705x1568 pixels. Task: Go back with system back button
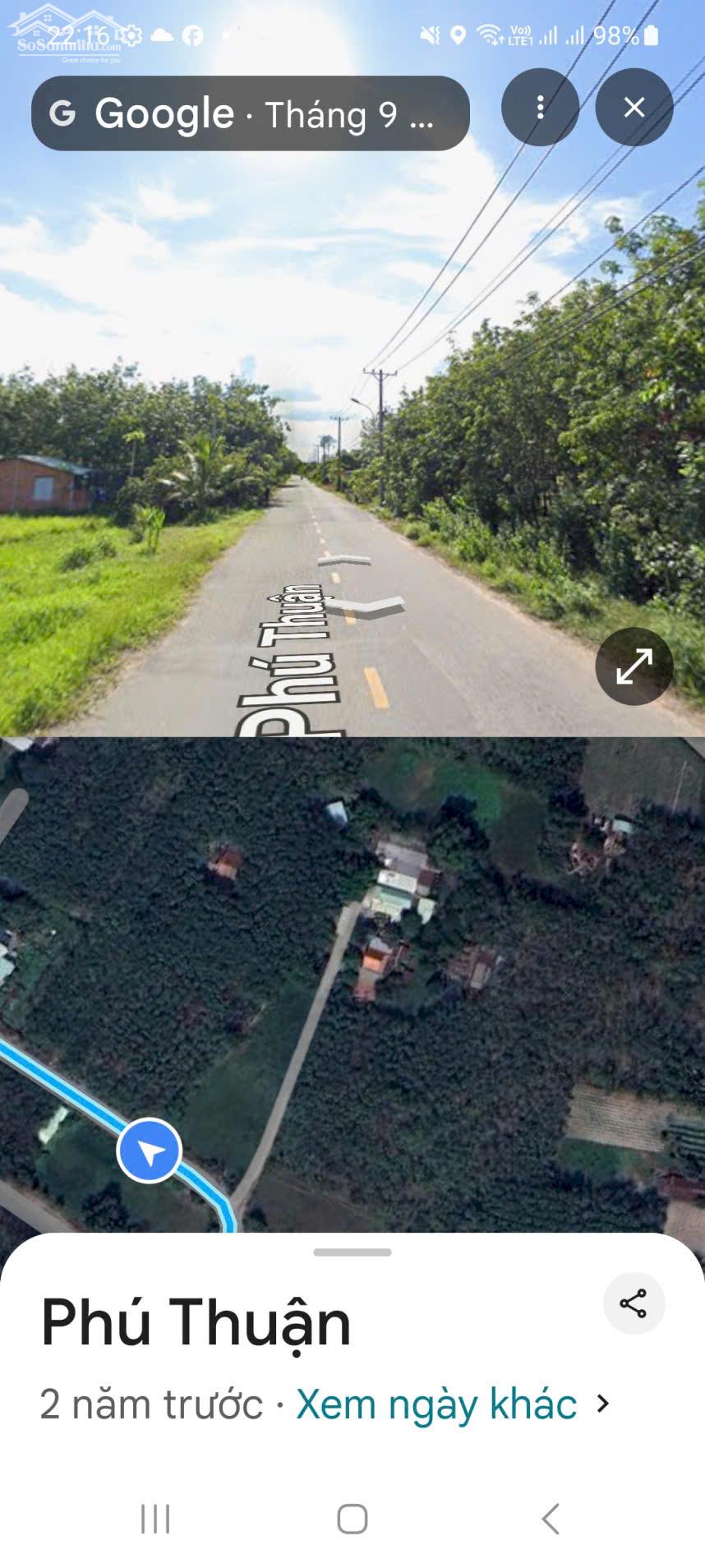(551, 1519)
